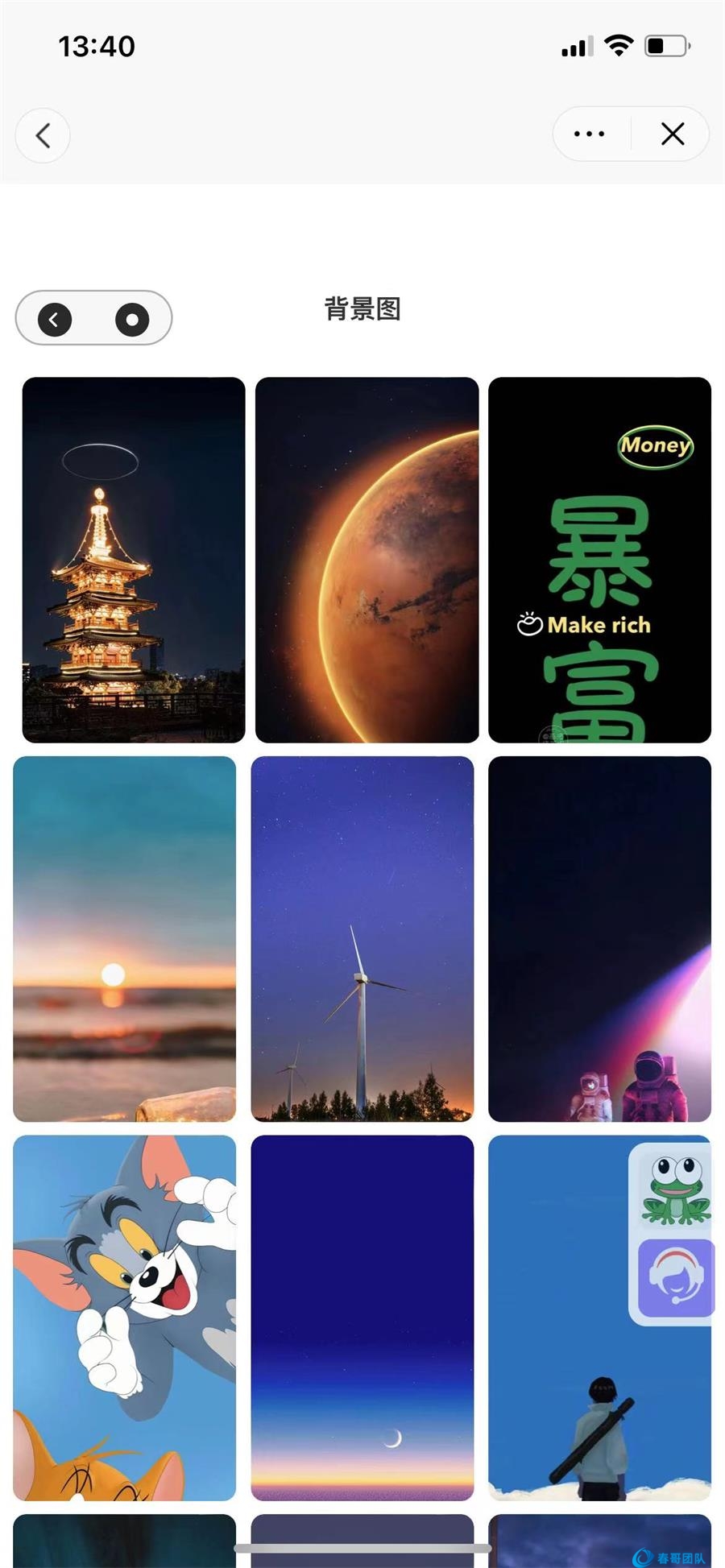Tap the black circle home button in the capsule
Screen dimensions: 725x1568
(132, 320)
